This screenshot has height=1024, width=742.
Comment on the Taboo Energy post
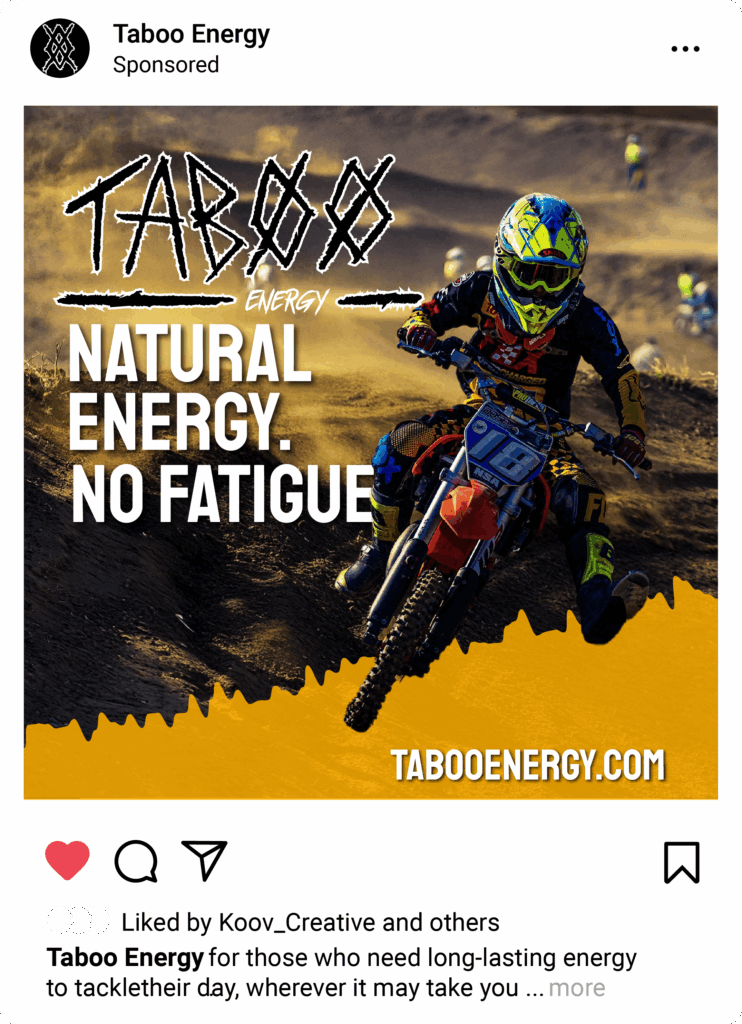(136, 860)
